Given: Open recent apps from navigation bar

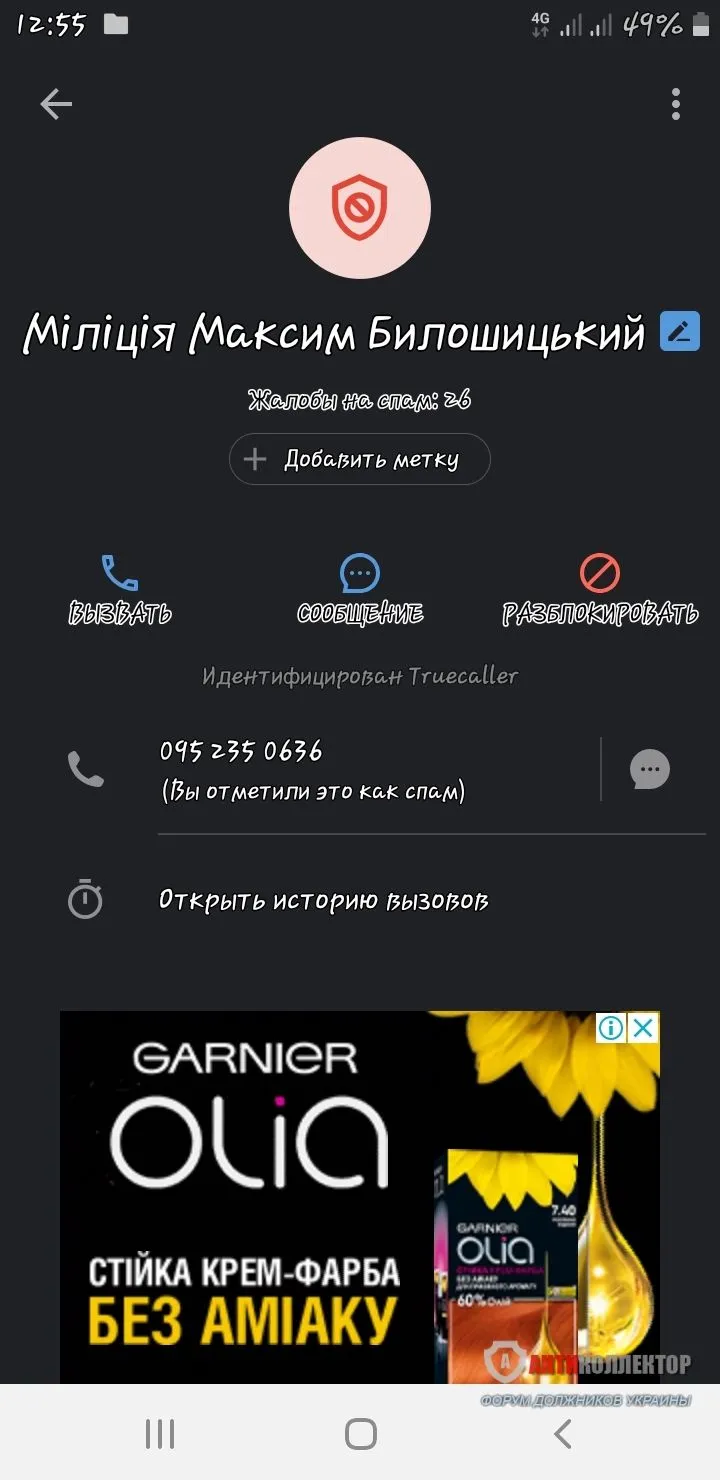Looking at the screenshot, I should coord(160,1434).
